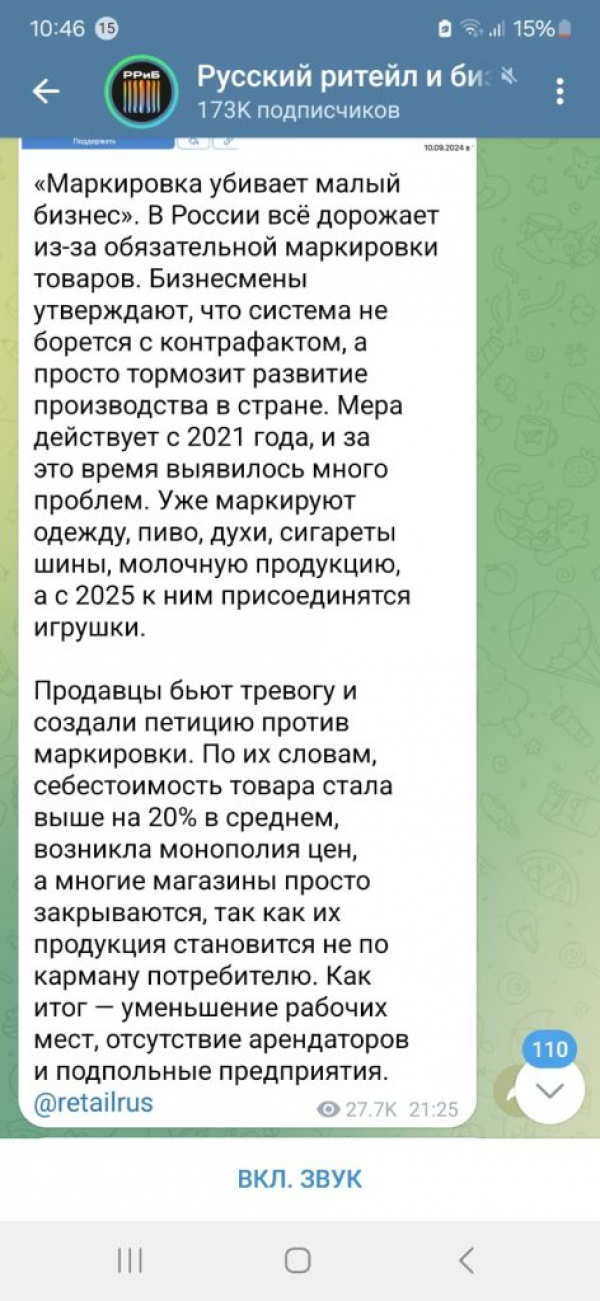Share the post with forward arrow
Viewport: 600px width, 1301px height.
[x=508, y=1093]
